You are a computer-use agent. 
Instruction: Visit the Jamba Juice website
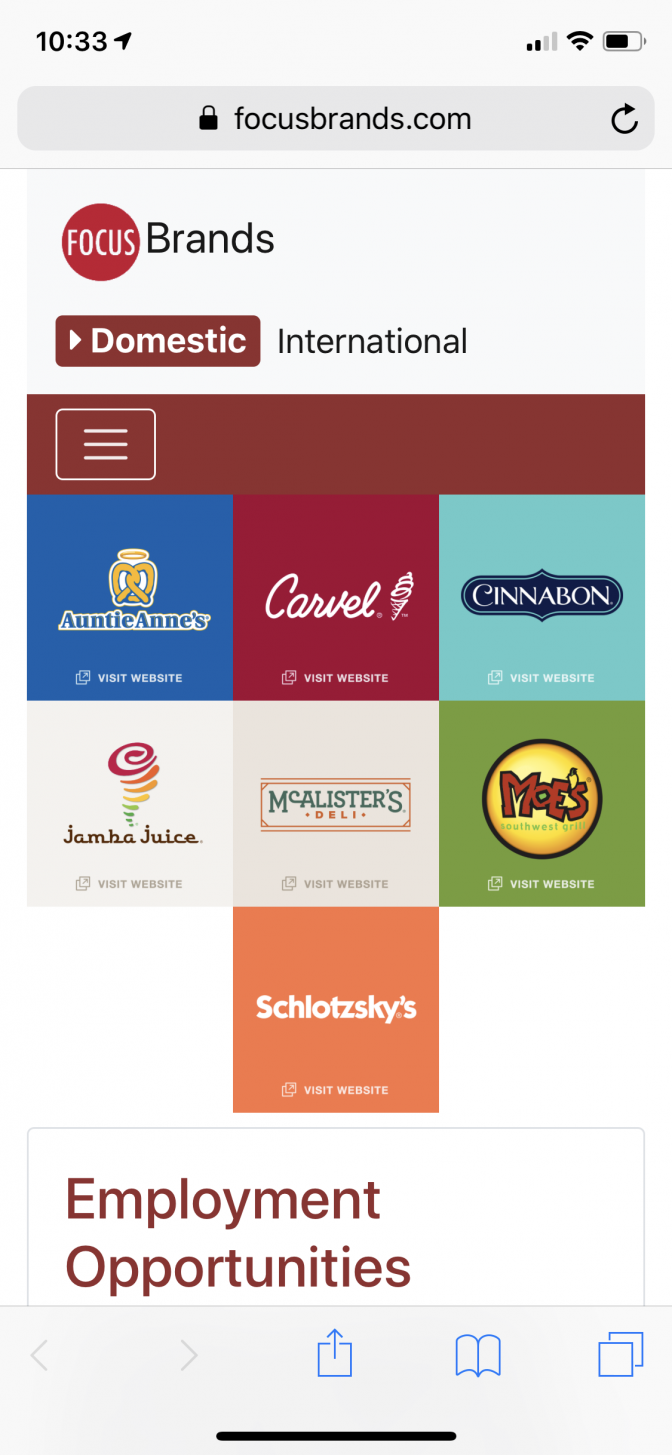[x=130, y=803]
